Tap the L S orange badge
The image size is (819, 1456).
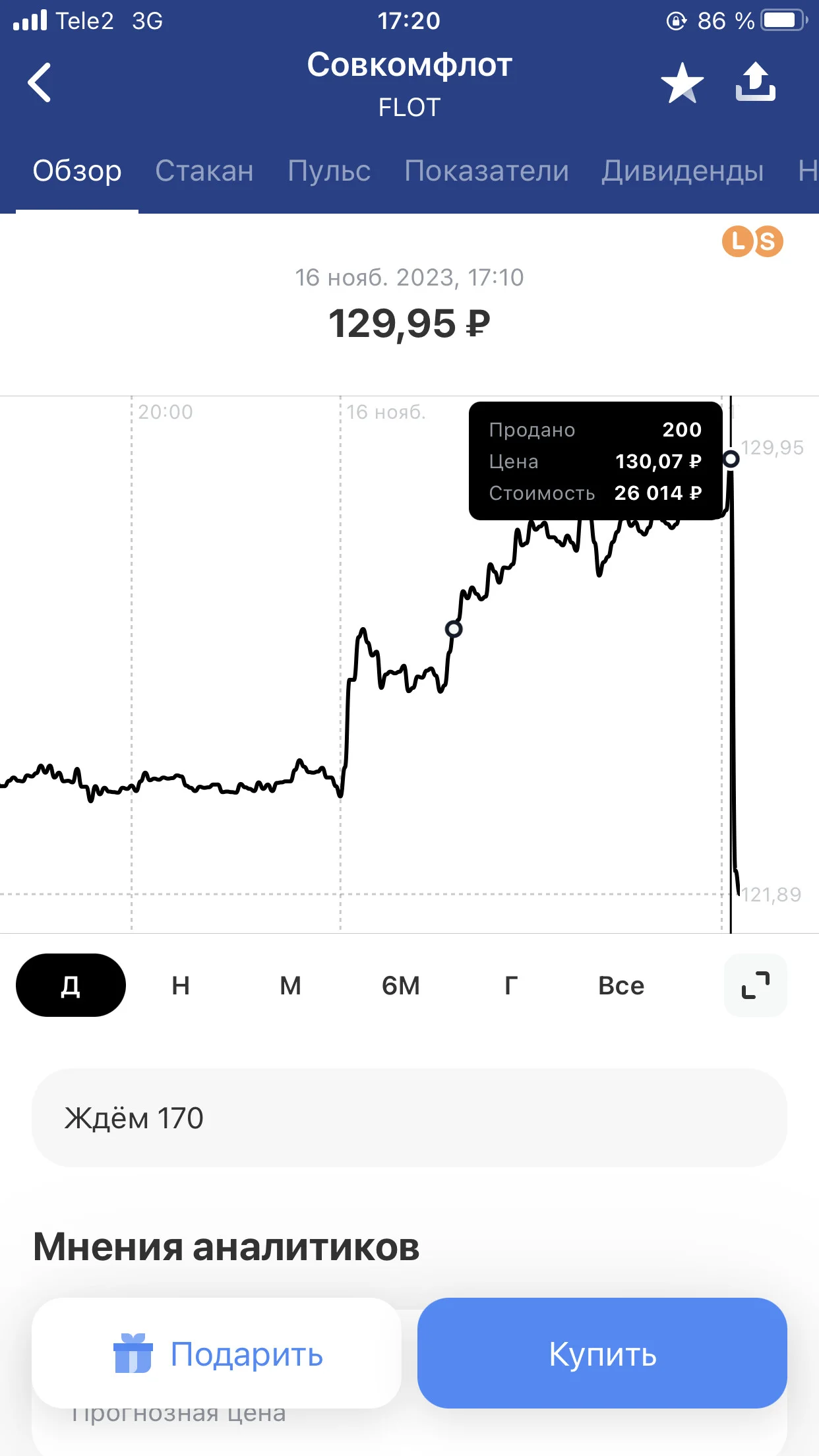(752, 241)
